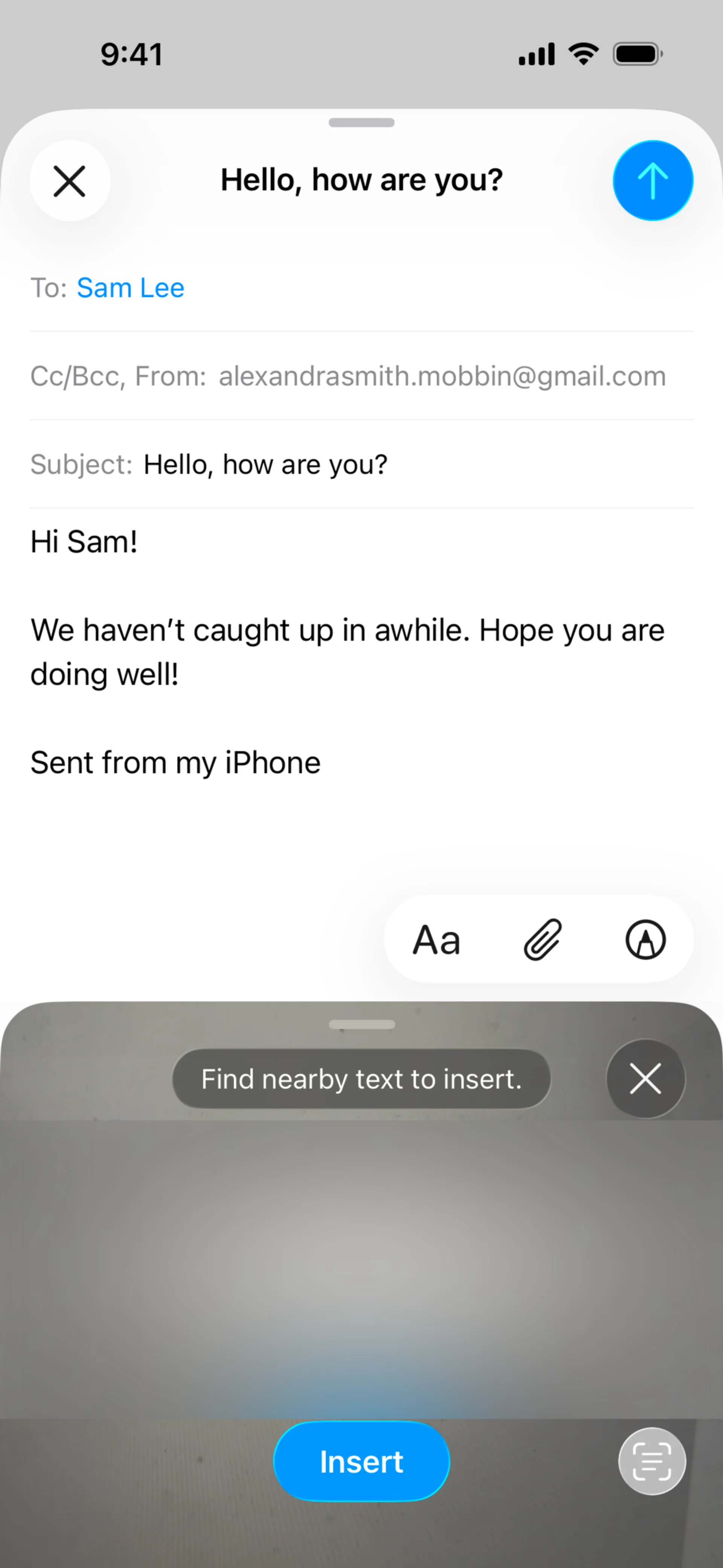The height and width of the screenshot is (1568, 723).
Task: Tap the blue Insert button
Action: pyautogui.click(x=361, y=1461)
